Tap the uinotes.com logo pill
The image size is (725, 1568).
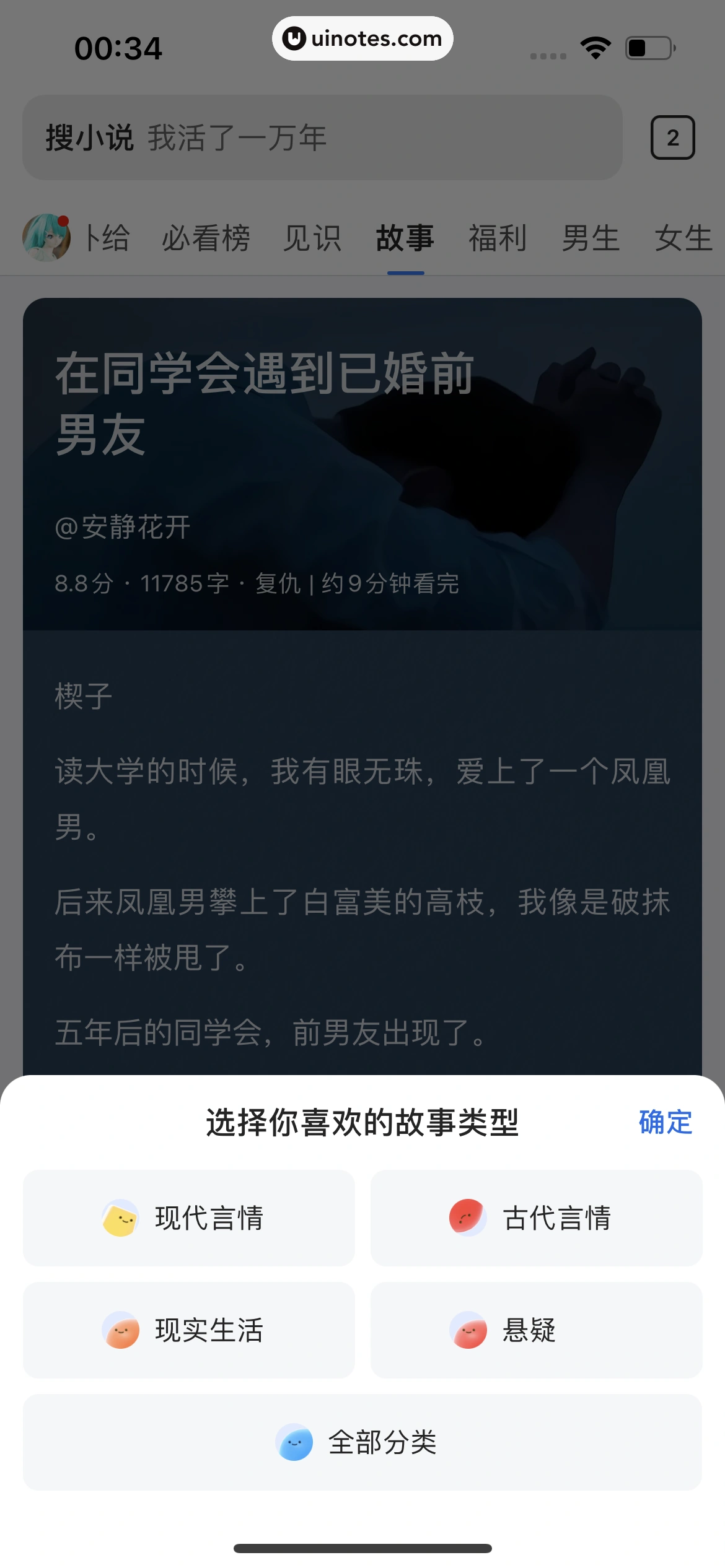coord(362,38)
